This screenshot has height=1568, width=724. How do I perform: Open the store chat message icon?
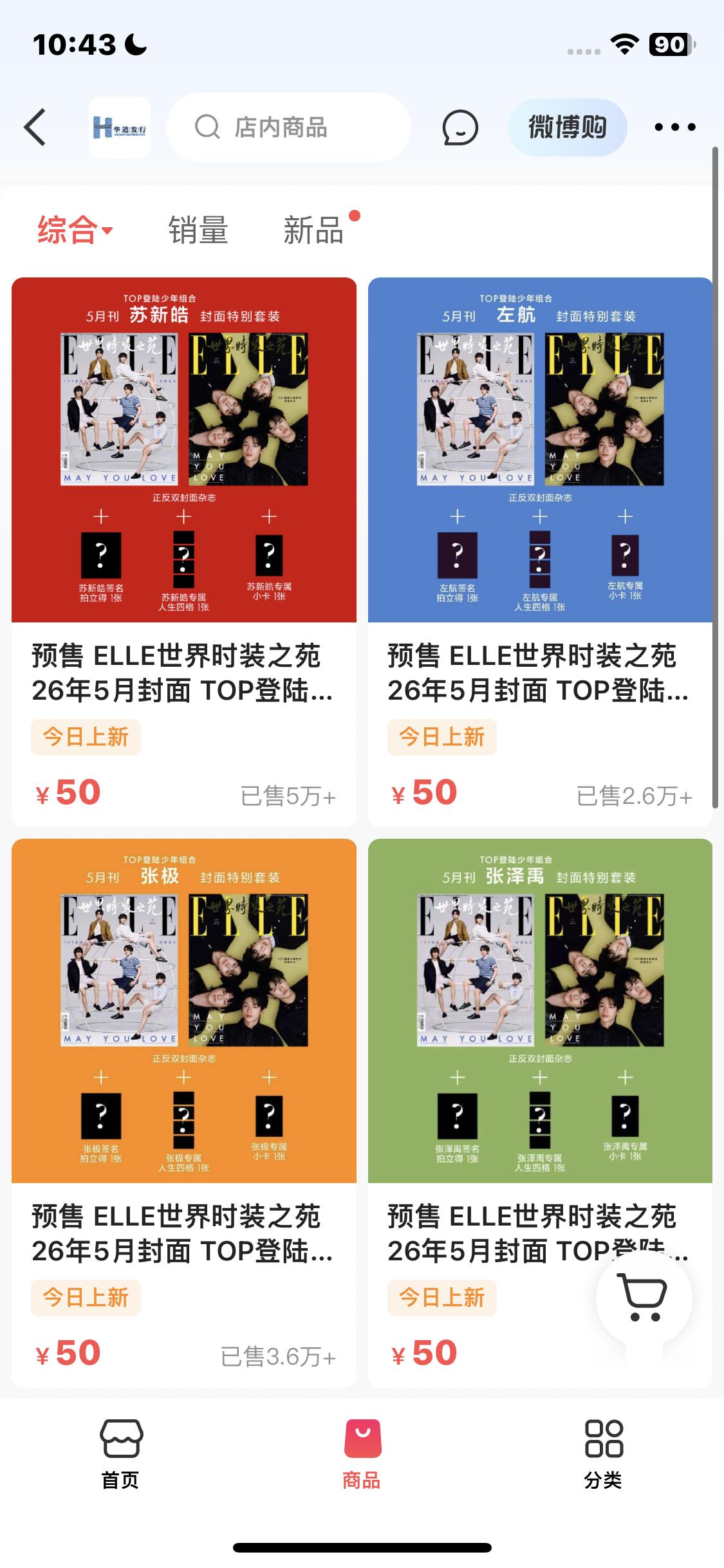click(x=459, y=127)
